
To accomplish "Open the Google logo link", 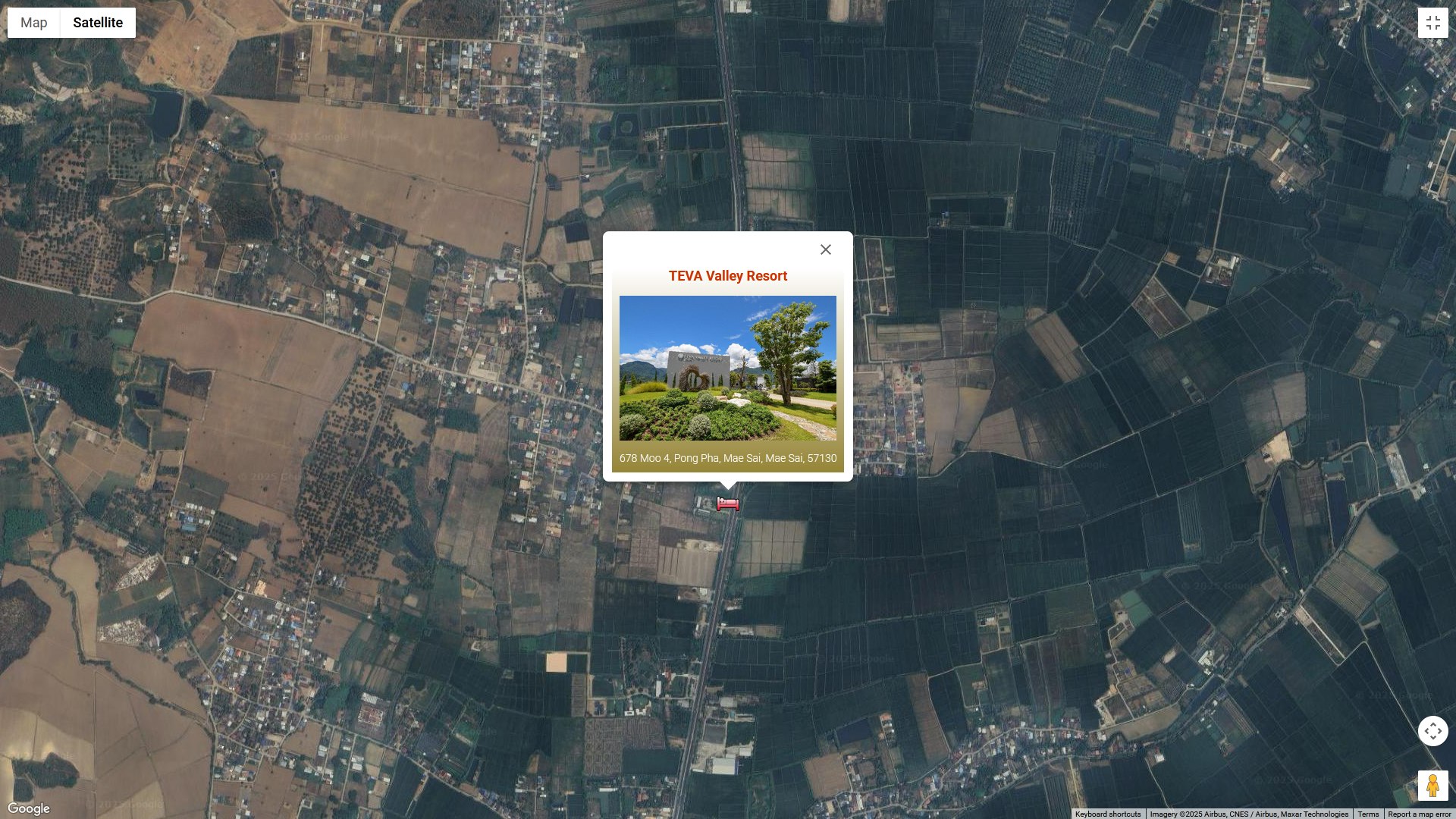I will point(29,808).
